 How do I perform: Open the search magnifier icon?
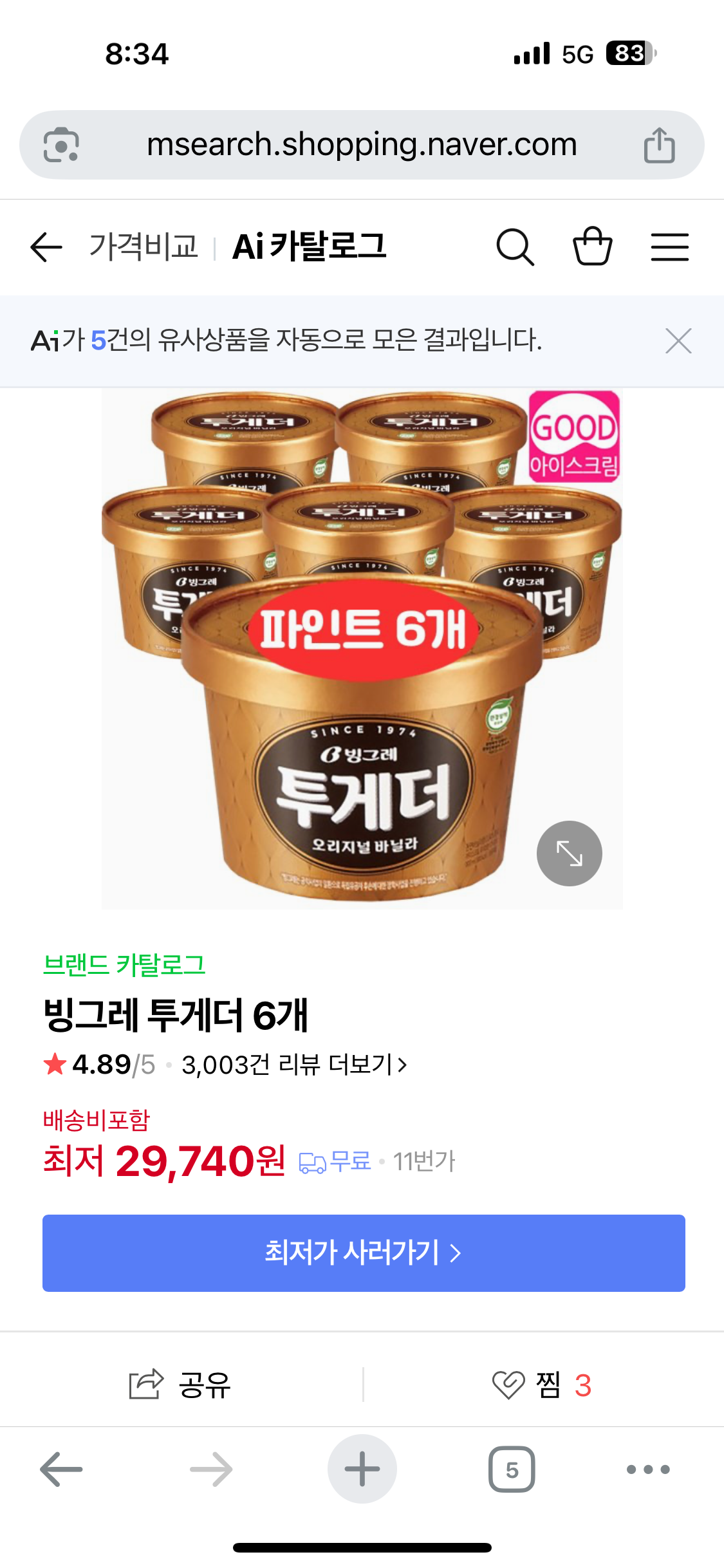click(x=515, y=247)
